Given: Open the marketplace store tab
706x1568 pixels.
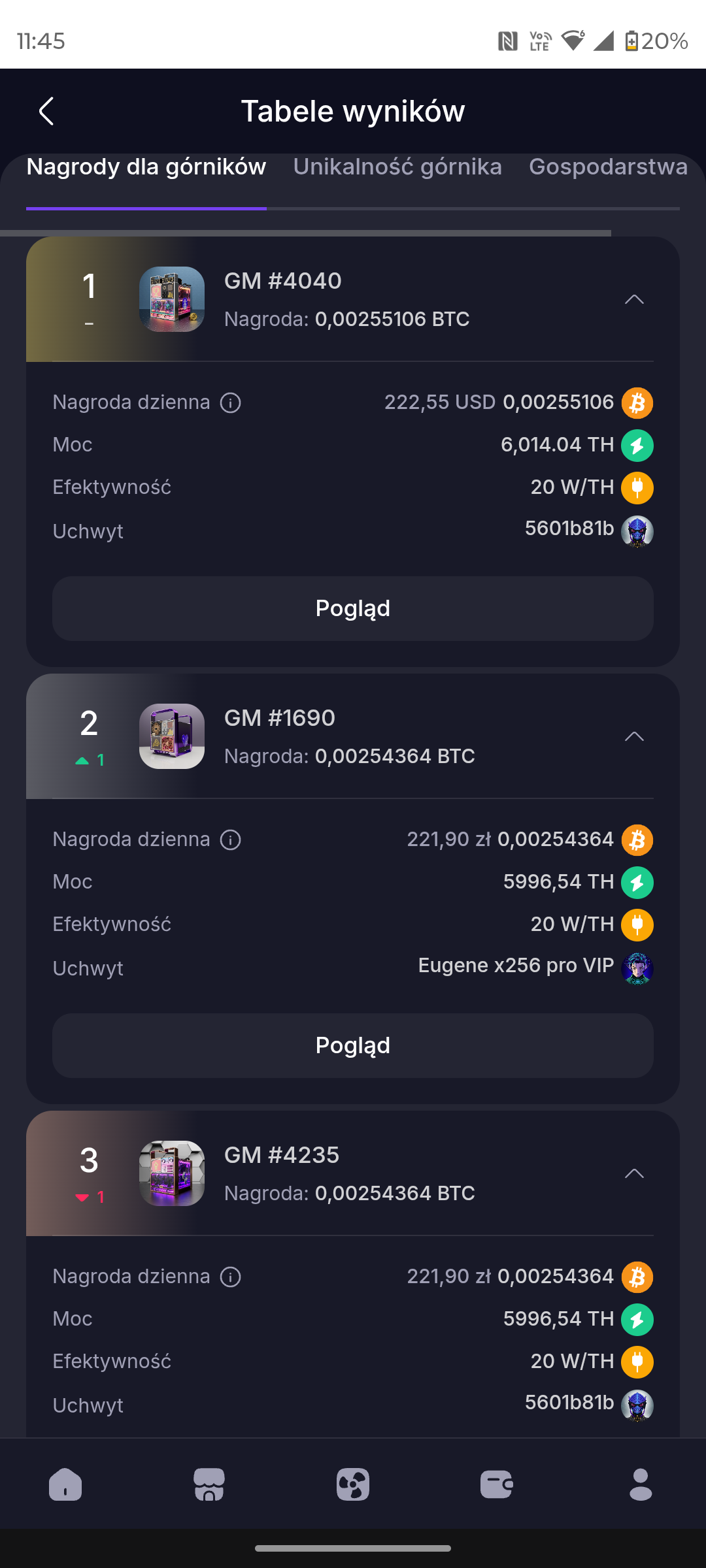Looking at the screenshot, I should (x=209, y=1484).
